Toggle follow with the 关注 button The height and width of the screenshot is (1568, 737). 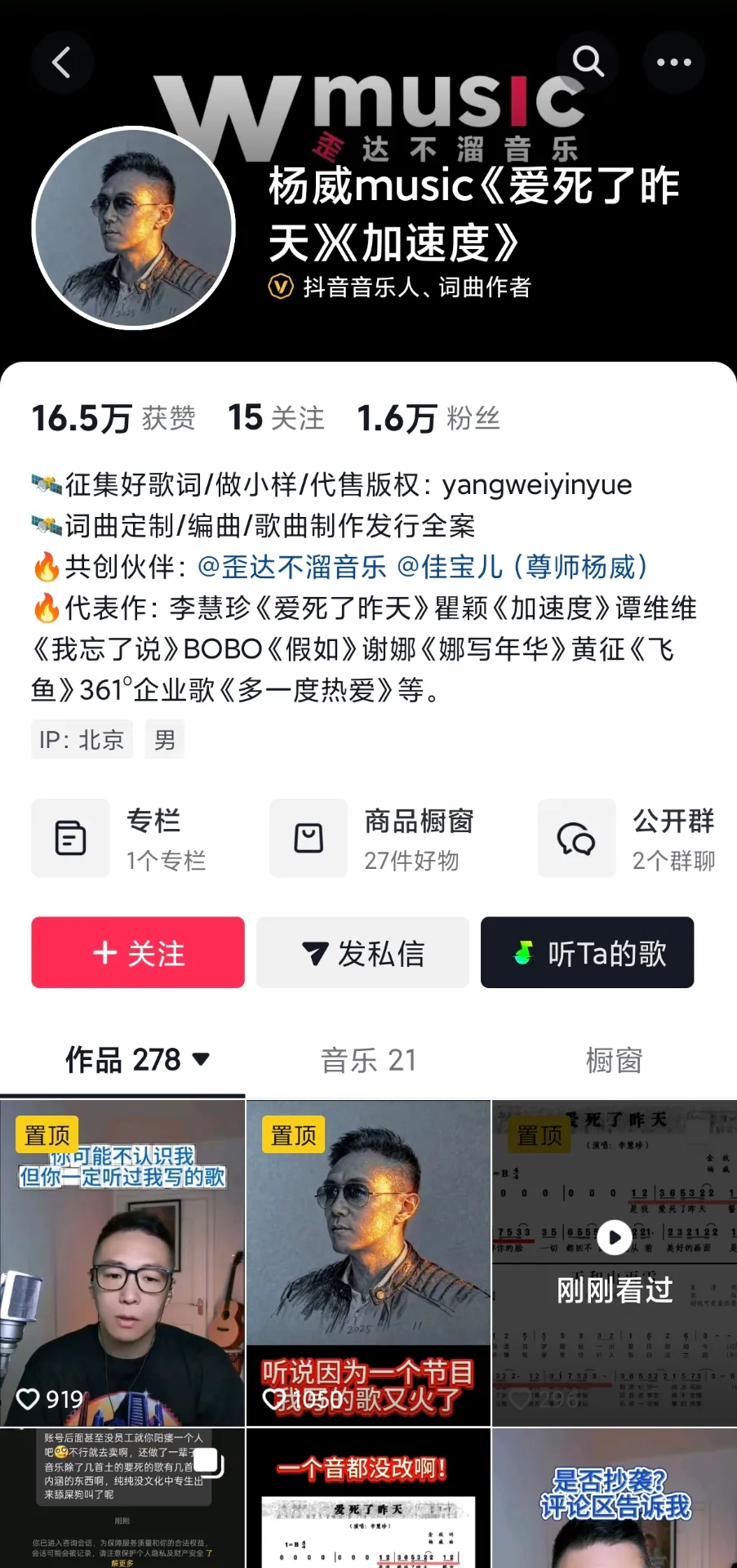click(137, 951)
